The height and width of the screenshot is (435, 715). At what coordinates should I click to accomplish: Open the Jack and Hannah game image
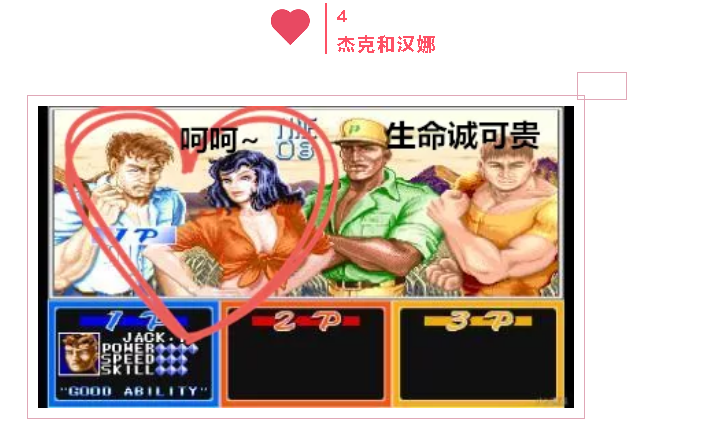[306, 257]
